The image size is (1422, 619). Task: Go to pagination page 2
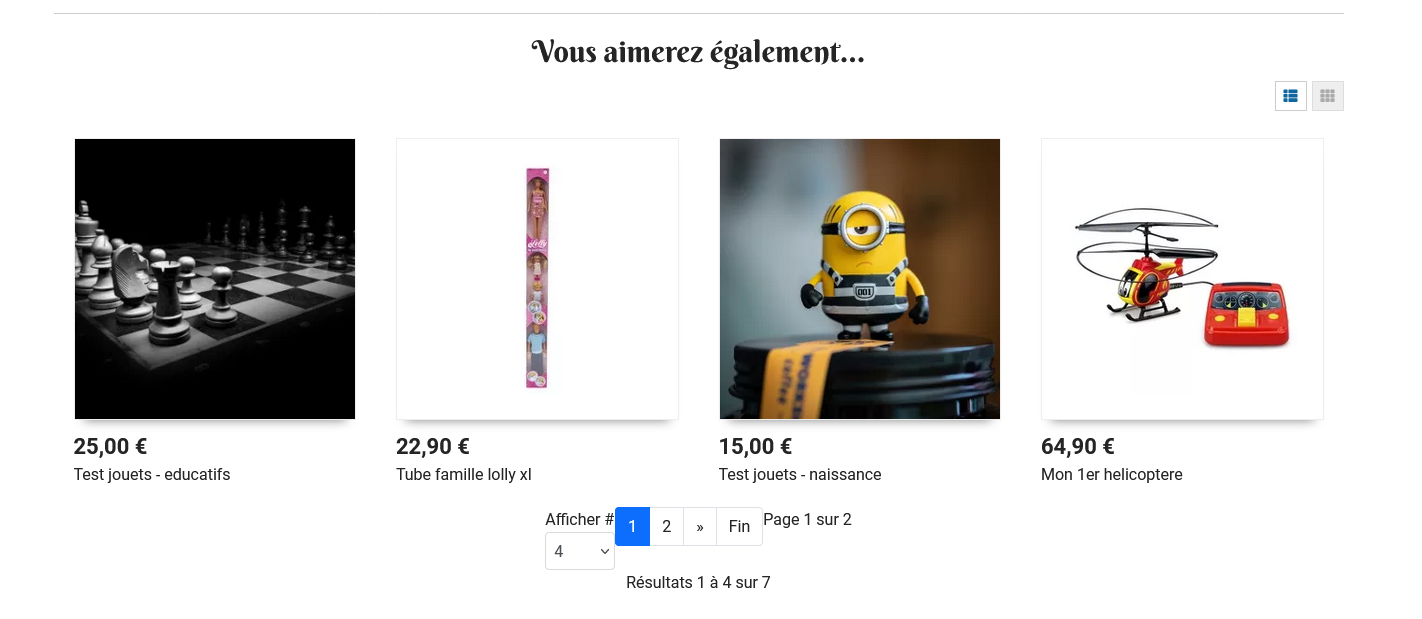pos(667,527)
